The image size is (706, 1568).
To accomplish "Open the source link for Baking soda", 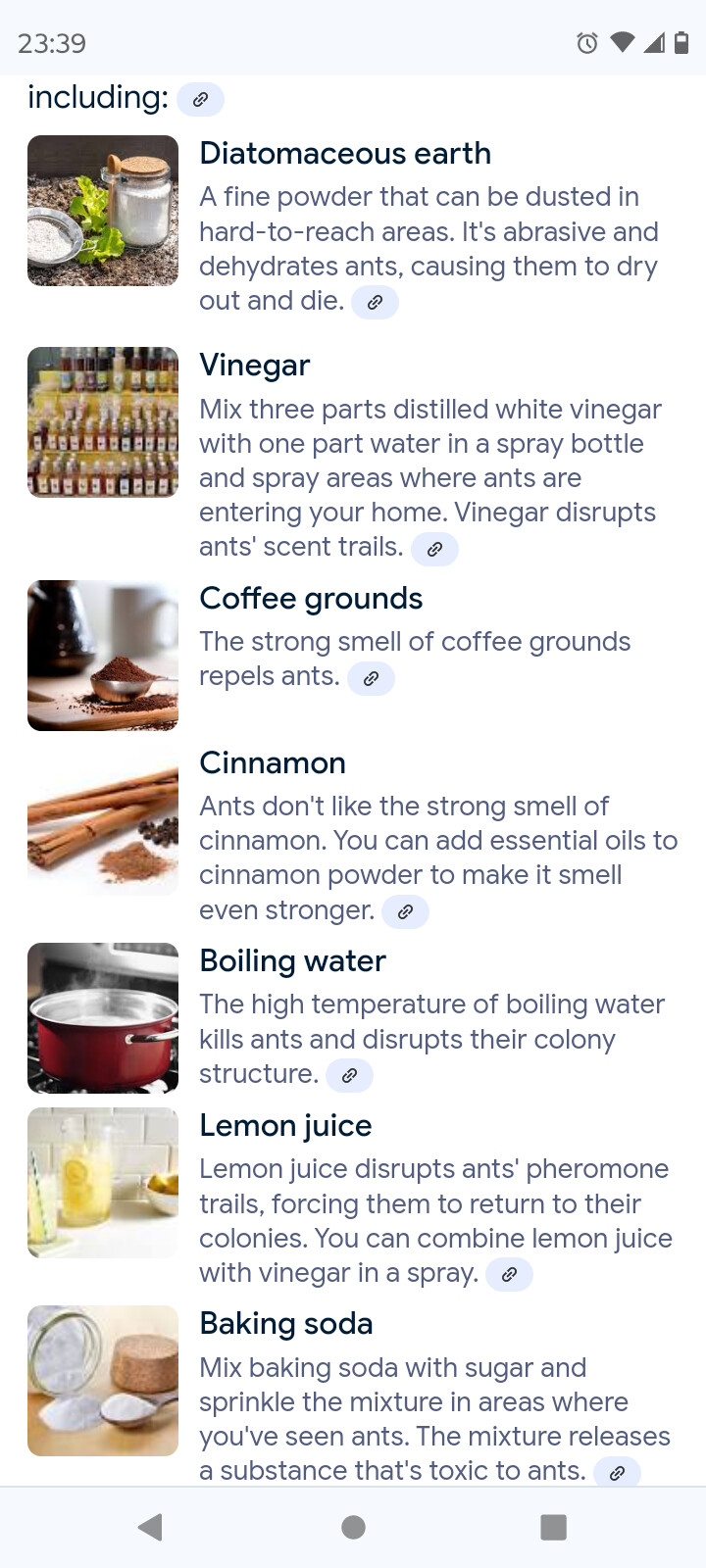I will (617, 1472).
